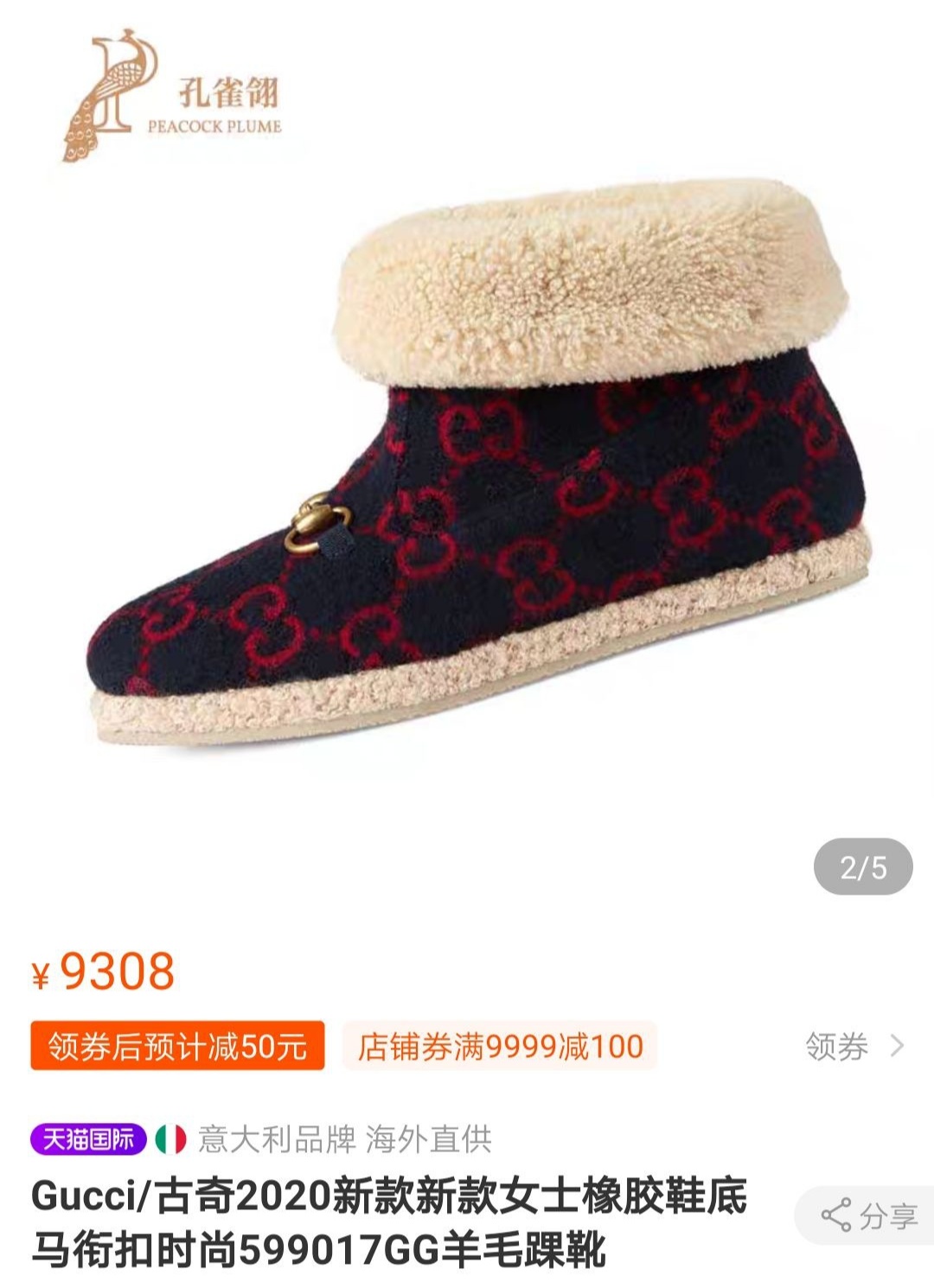Image resolution: width=934 pixels, height=1288 pixels.
Task: Select the PEACOCK PLUME store logo text
Action: 215,124
